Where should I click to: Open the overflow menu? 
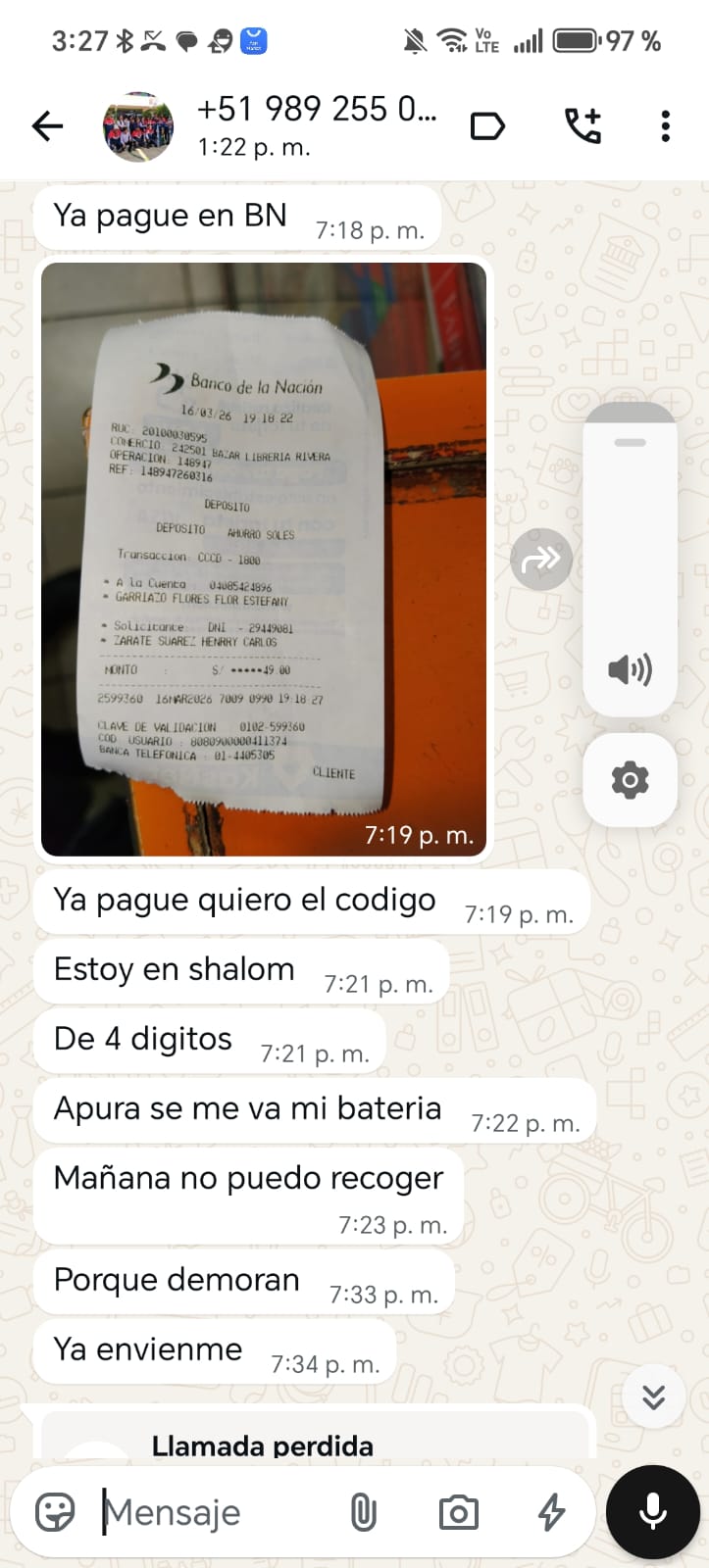click(x=666, y=126)
